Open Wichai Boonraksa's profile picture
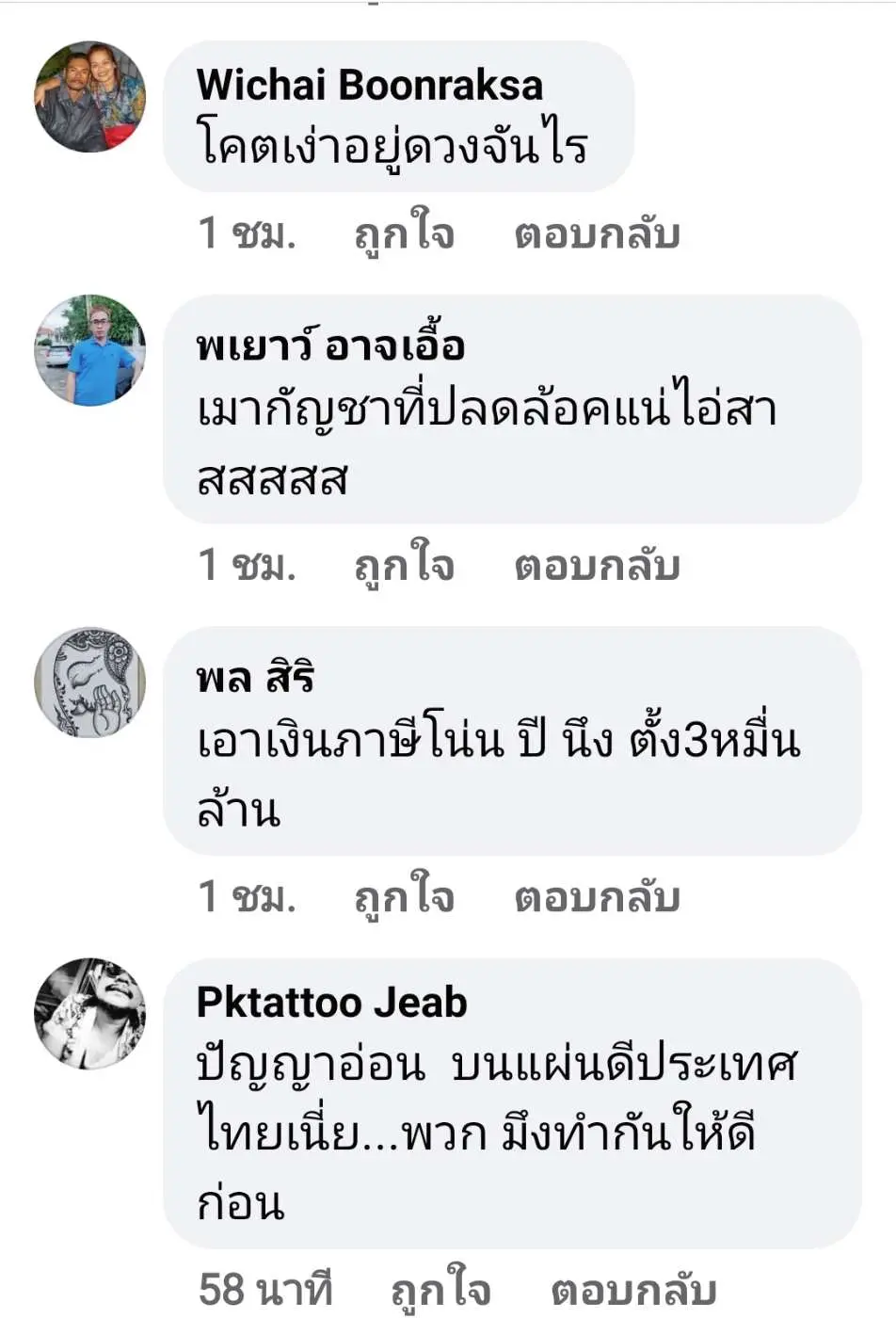Screen dimensions: 896x1318 90,96
